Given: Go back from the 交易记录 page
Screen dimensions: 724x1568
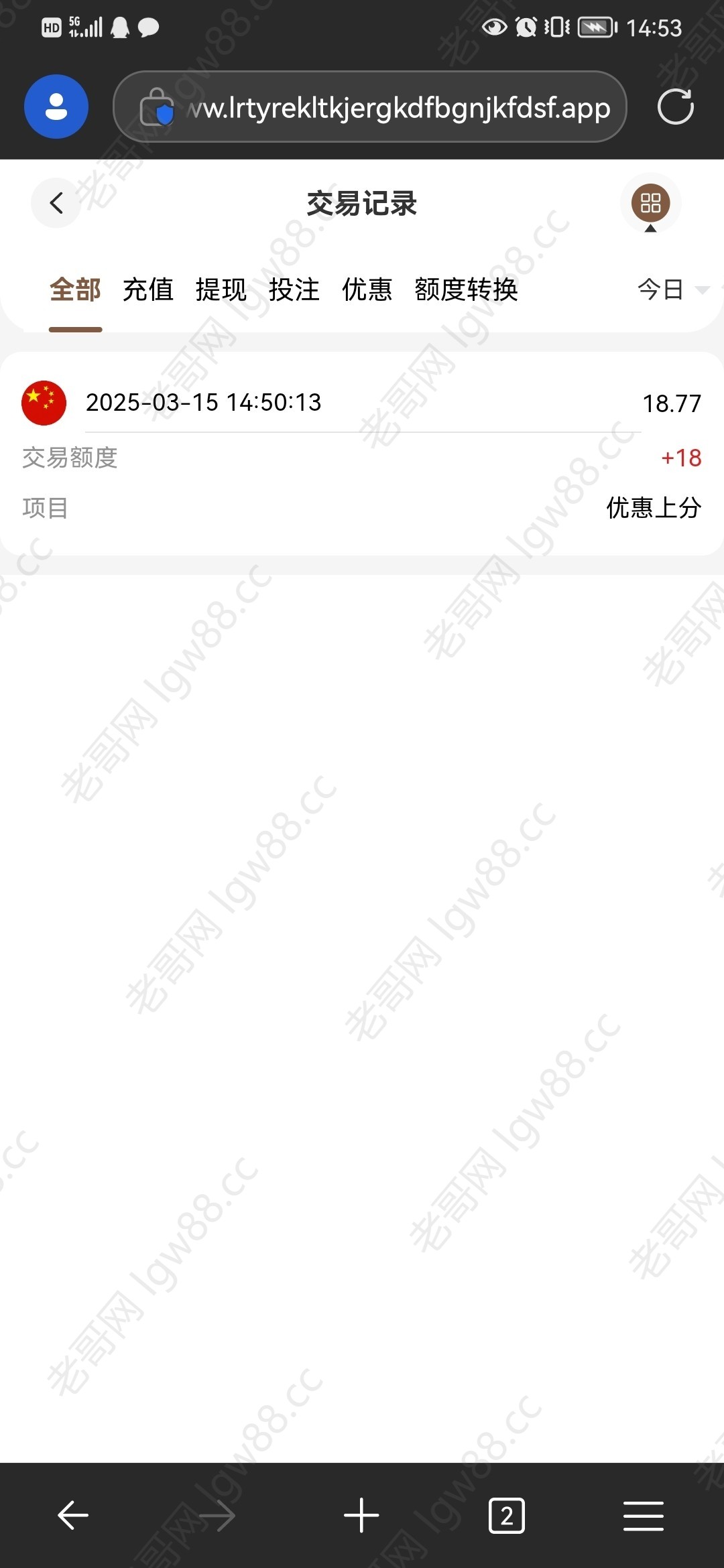Looking at the screenshot, I should (56, 202).
